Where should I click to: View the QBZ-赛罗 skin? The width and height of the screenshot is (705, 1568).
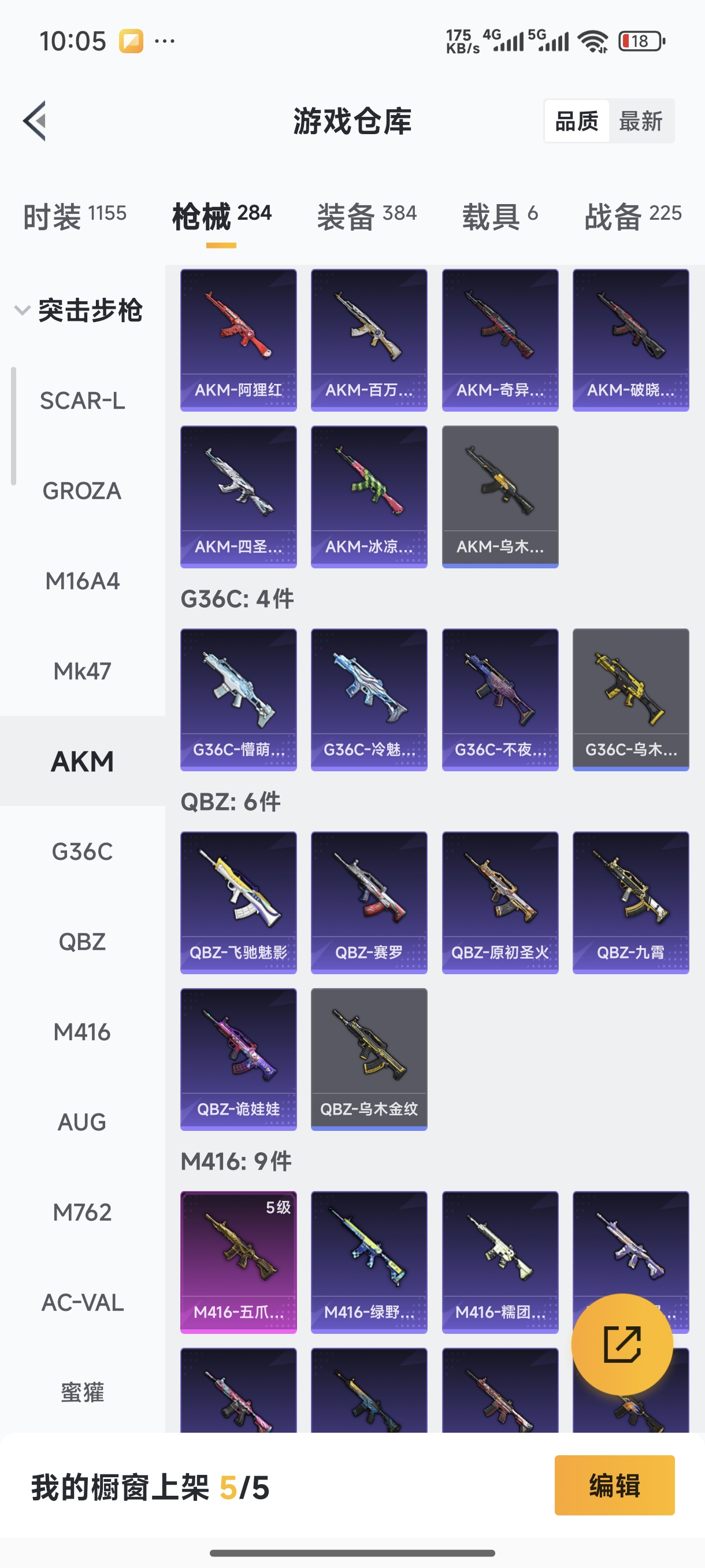[x=369, y=902]
